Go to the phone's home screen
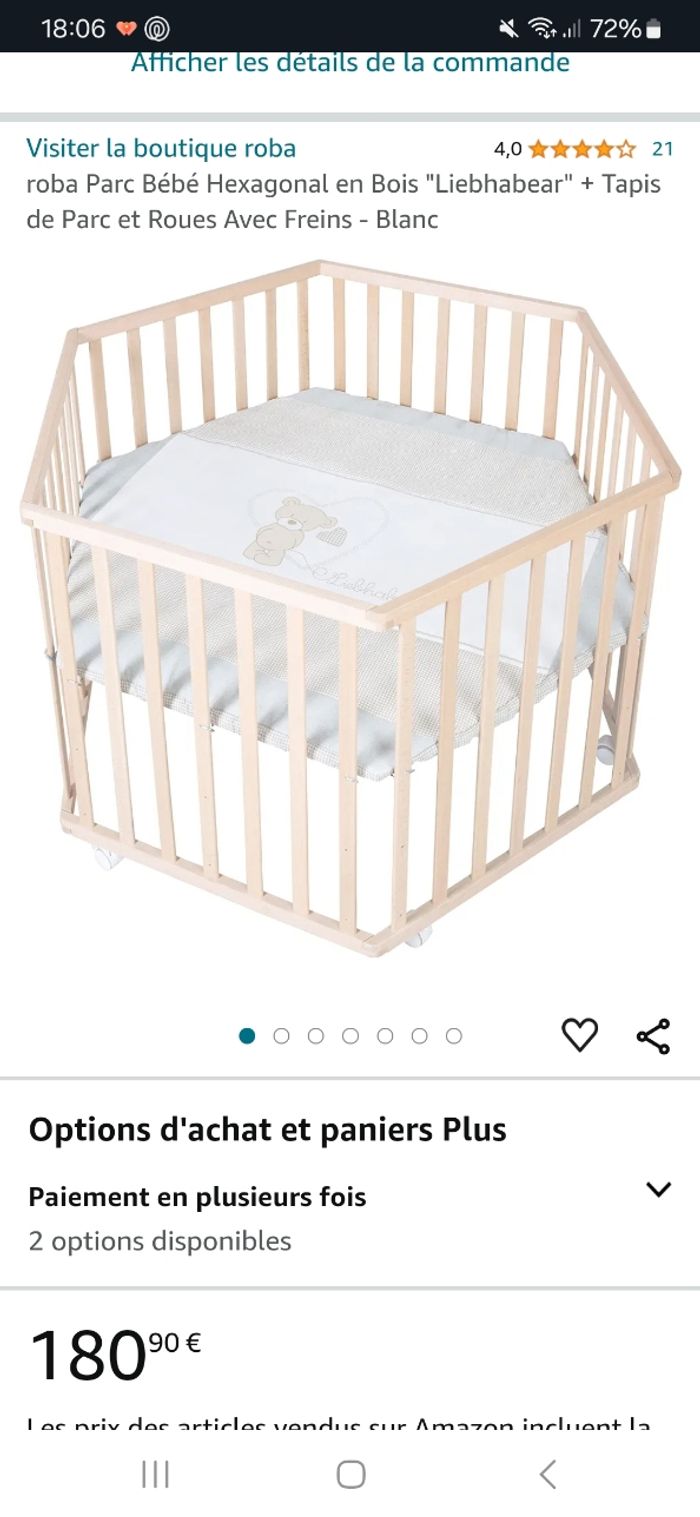 pyautogui.click(x=351, y=1474)
